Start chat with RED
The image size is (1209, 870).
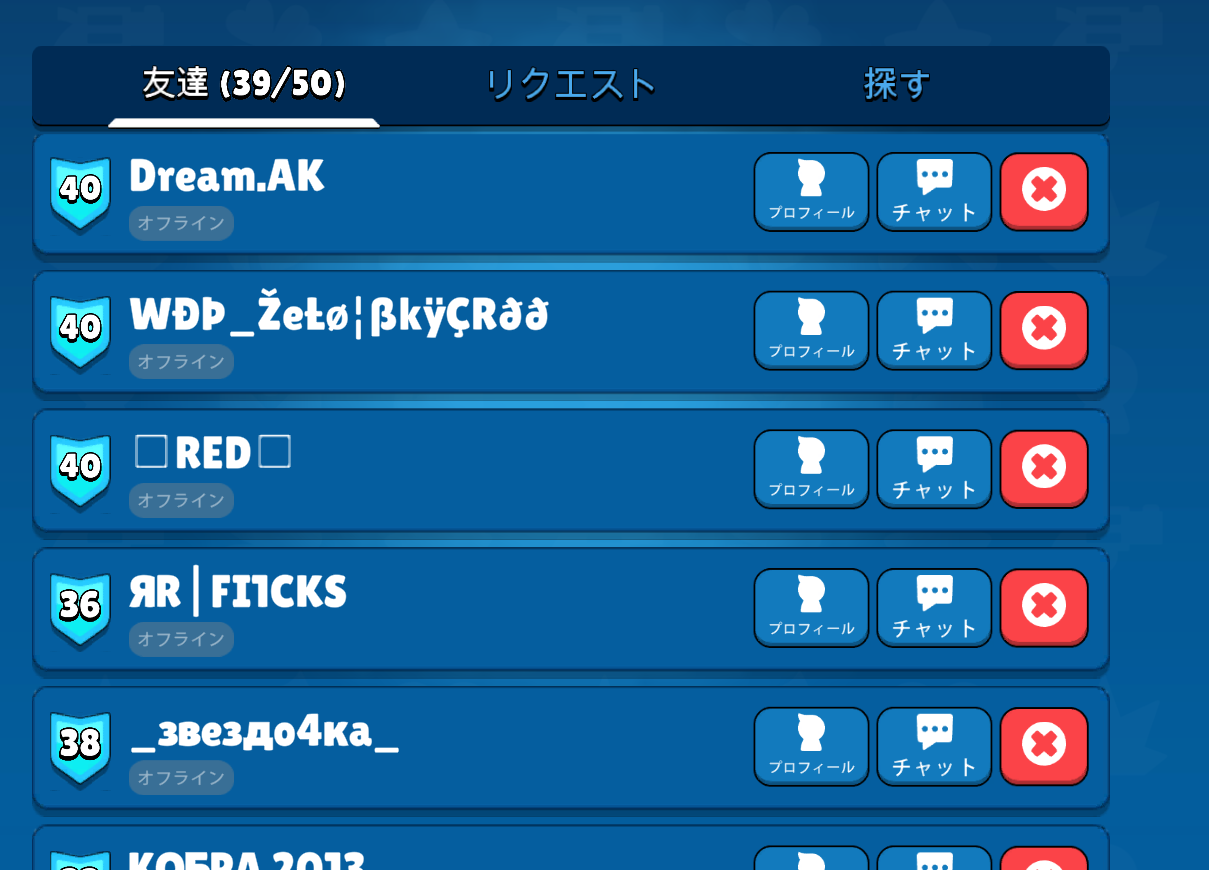[934, 469]
